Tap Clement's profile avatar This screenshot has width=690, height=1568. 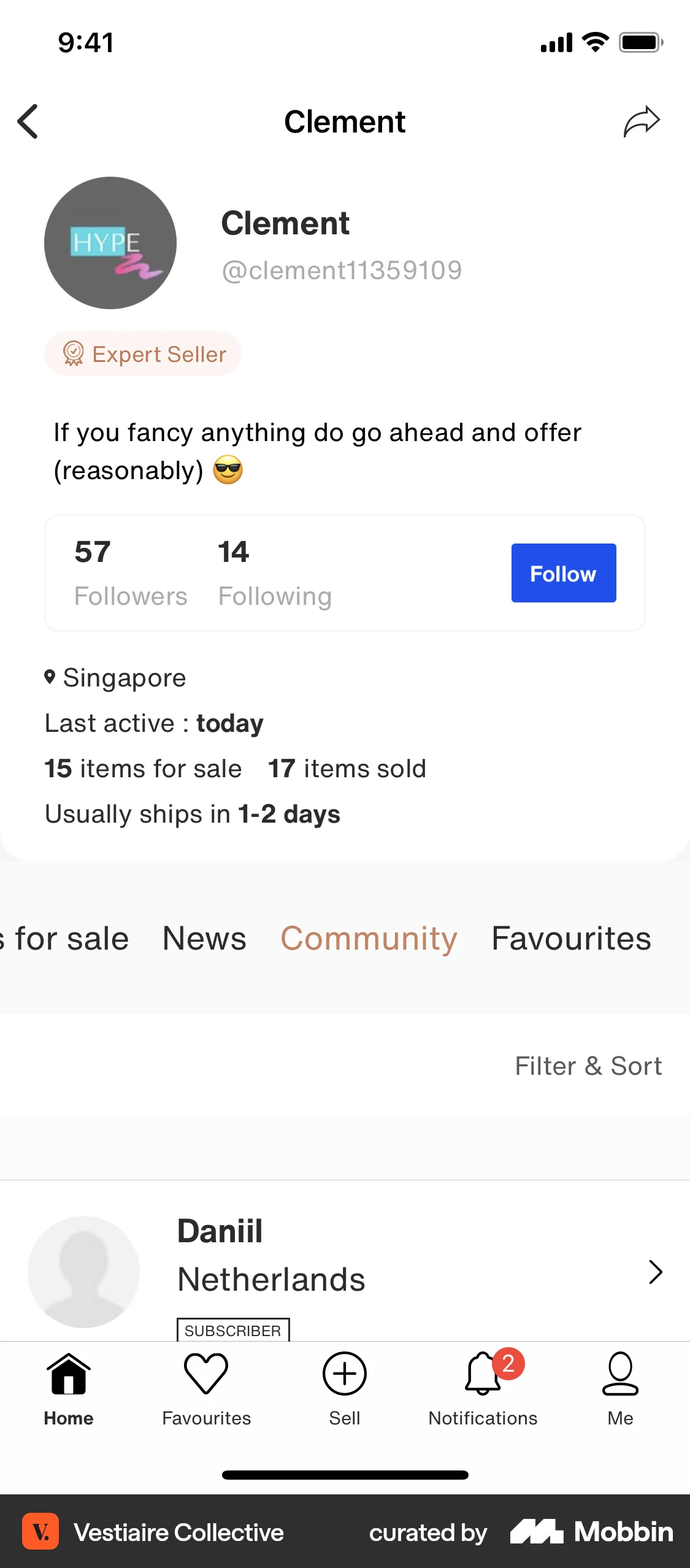click(x=109, y=243)
